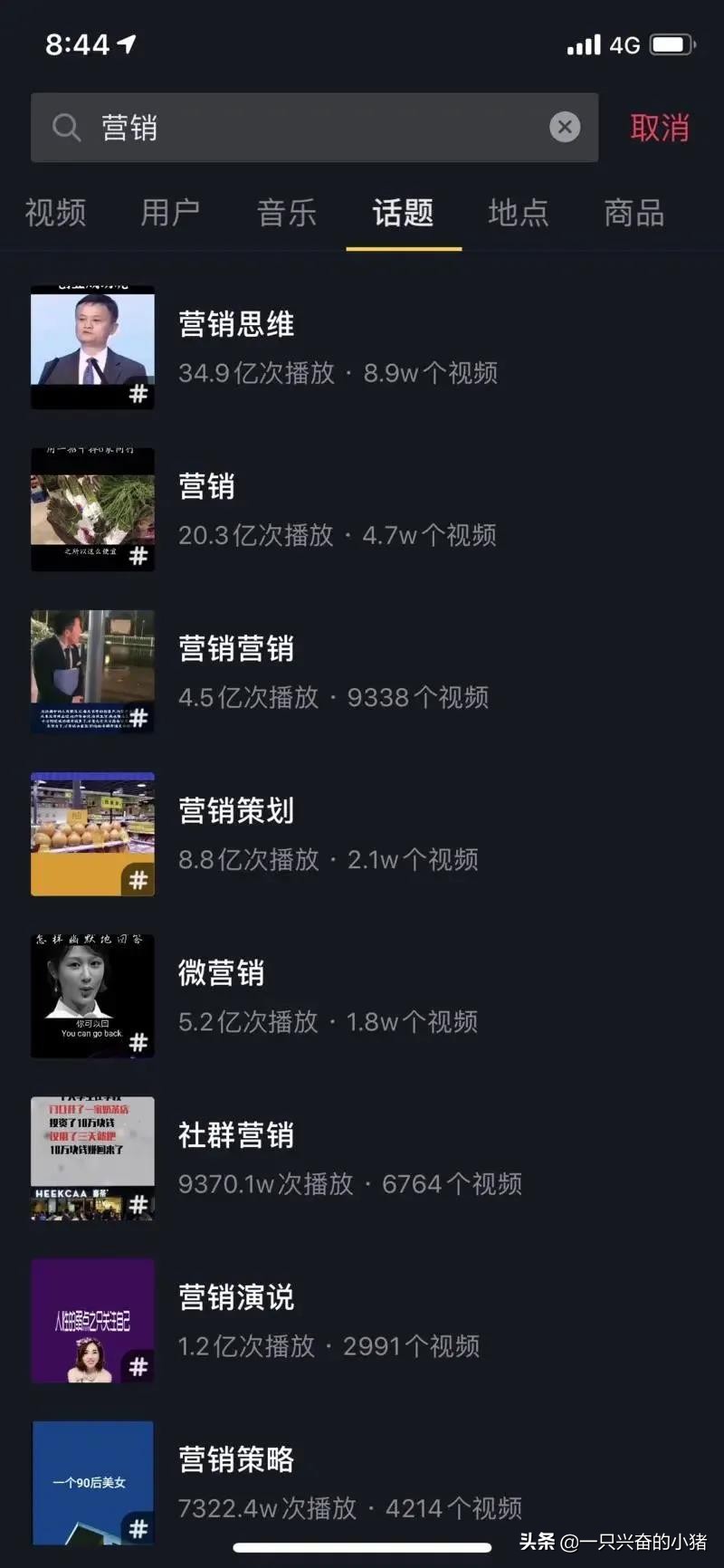The image size is (724, 1568).
Task: Open the 音乐 search tab
Action: (x=285, y=214)
